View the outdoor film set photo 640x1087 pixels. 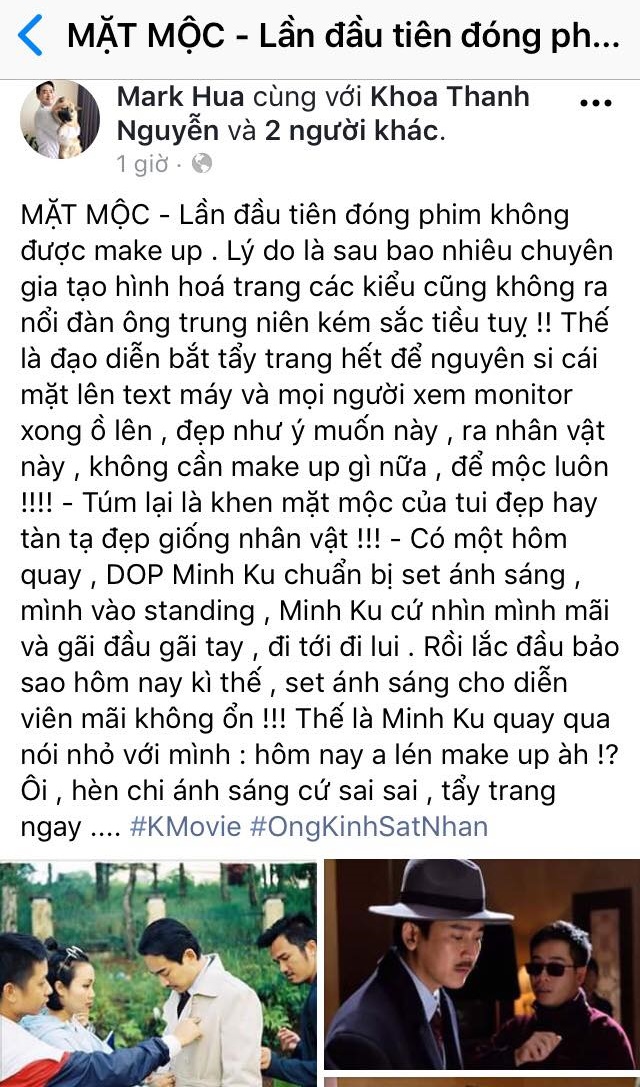(x=158, y=972)
